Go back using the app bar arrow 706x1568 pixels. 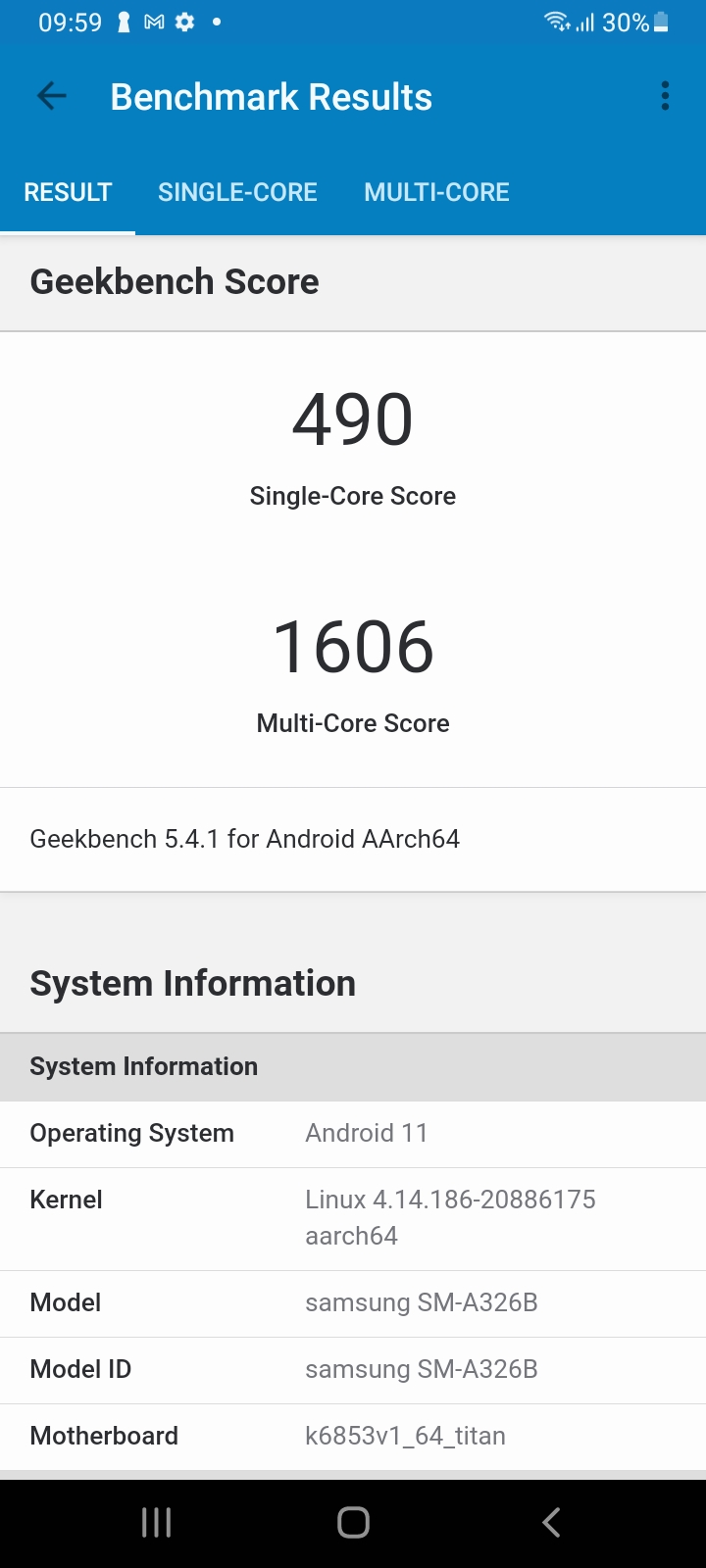pos(52,96)
